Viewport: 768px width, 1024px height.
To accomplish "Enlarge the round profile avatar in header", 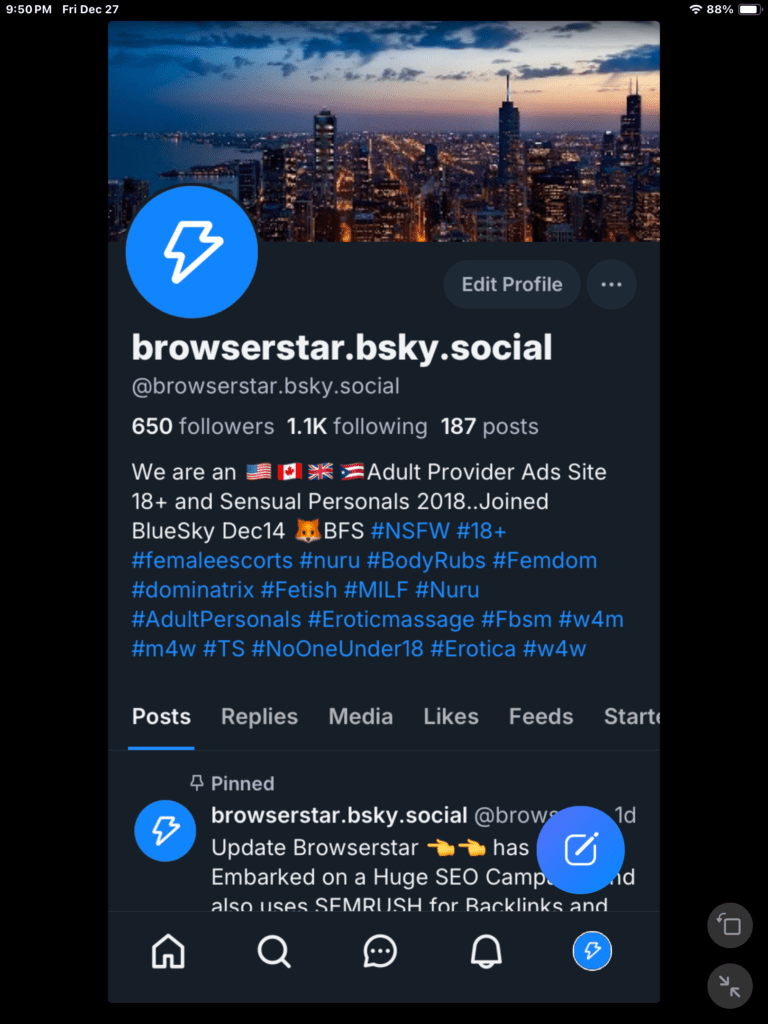I will click(x=191, y=252).
